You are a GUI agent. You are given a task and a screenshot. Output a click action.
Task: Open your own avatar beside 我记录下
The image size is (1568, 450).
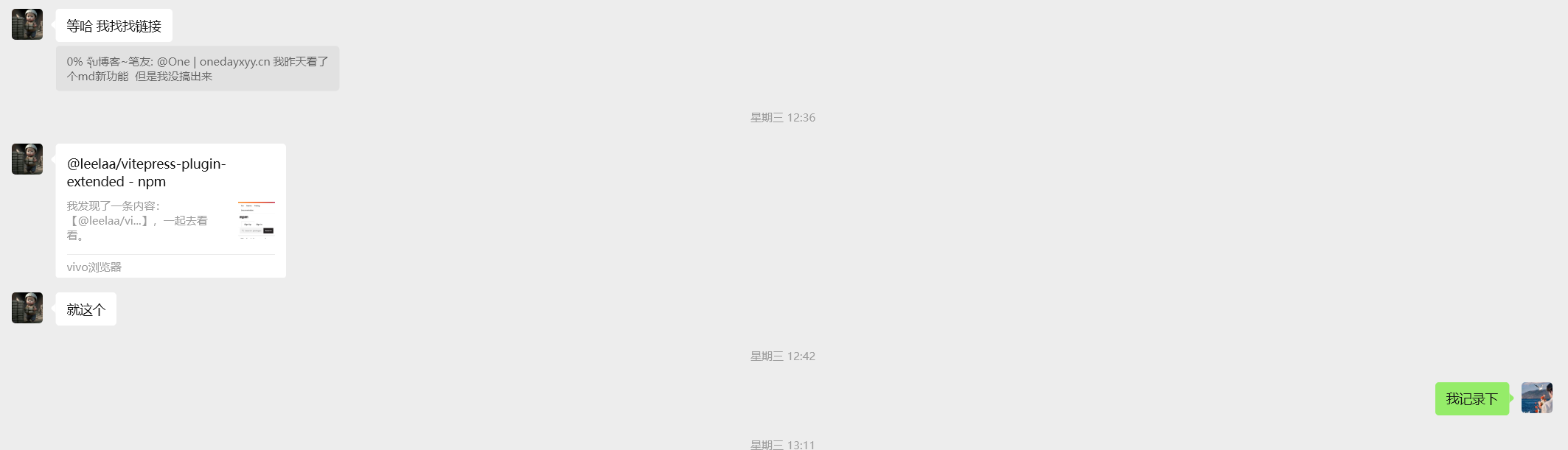coord(1536,398)
